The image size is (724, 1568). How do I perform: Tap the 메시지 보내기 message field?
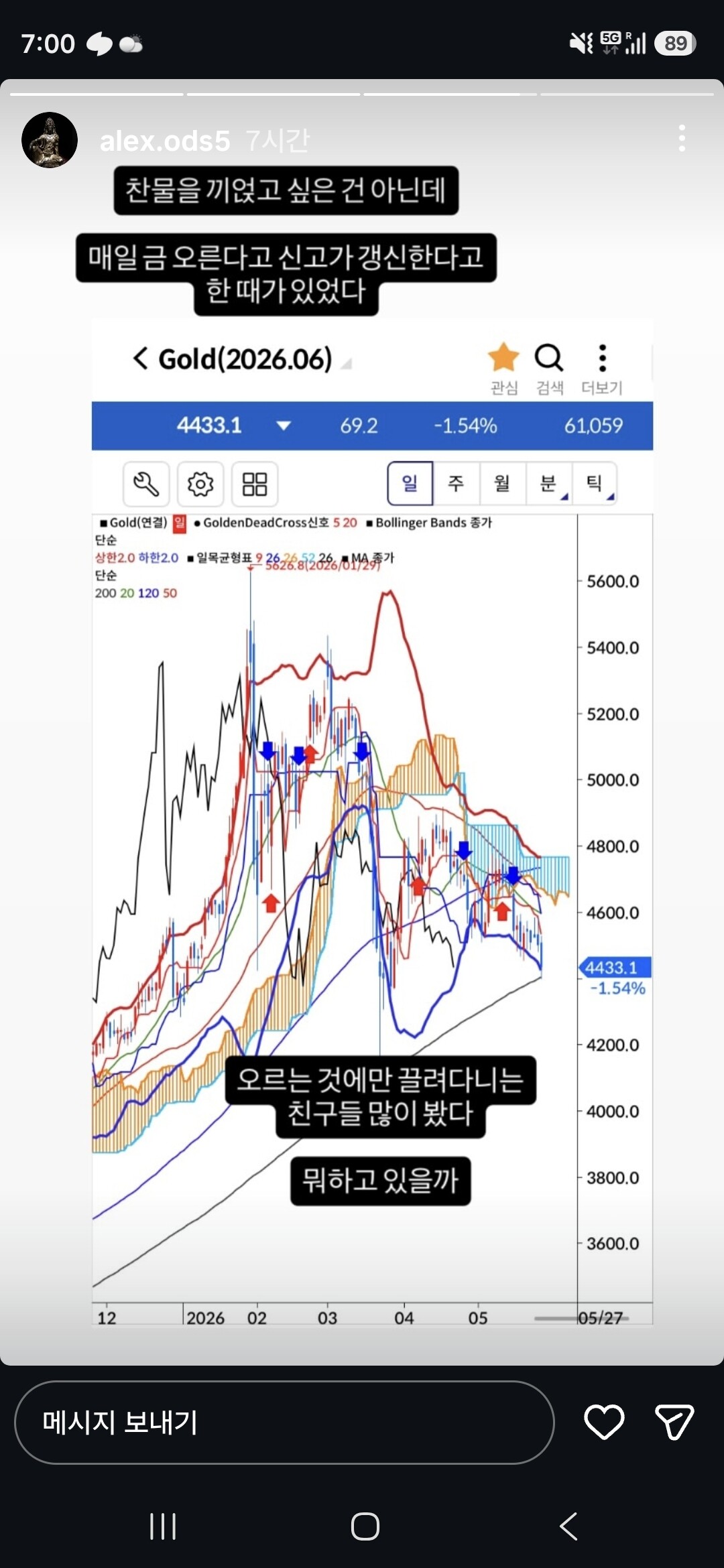coord(284,1422)
